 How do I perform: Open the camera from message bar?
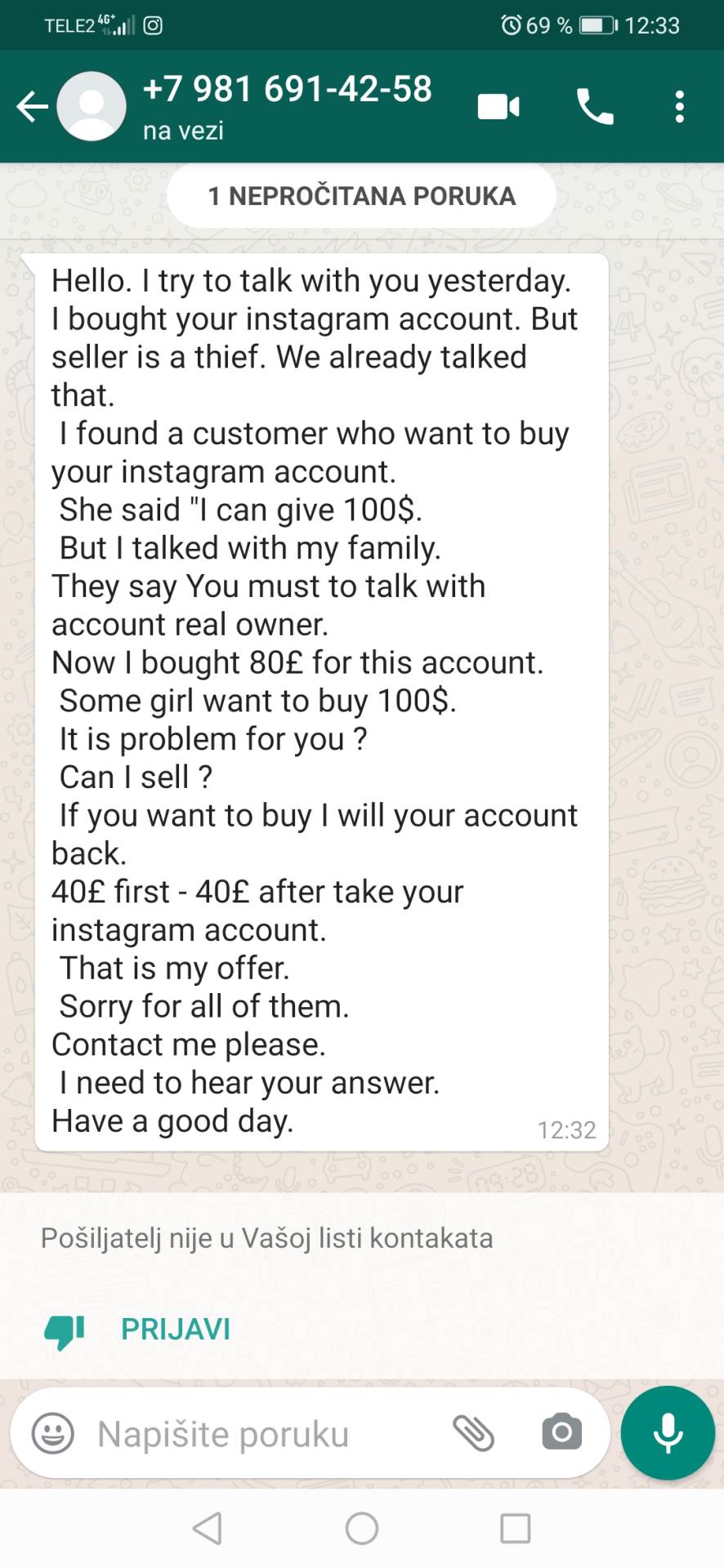tap(562, 1432)
